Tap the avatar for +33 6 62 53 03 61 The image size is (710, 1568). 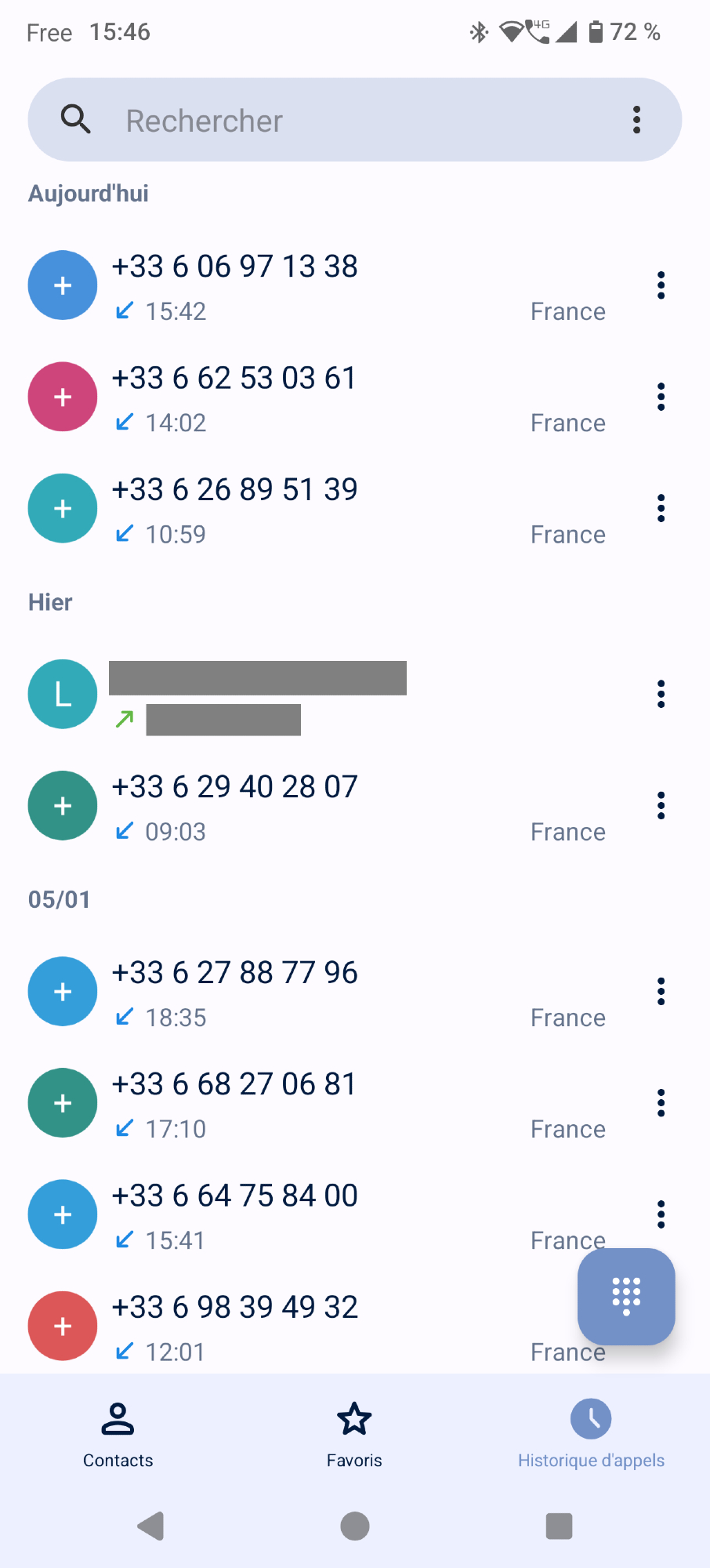tap(63, 397)
